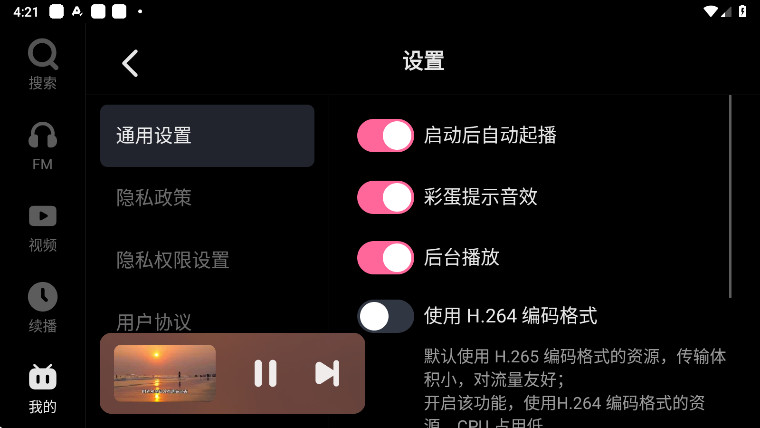Turn off 彩蛋提示音效 sound effect
This screenshot has height=428, width=760.
click(385, 198)
